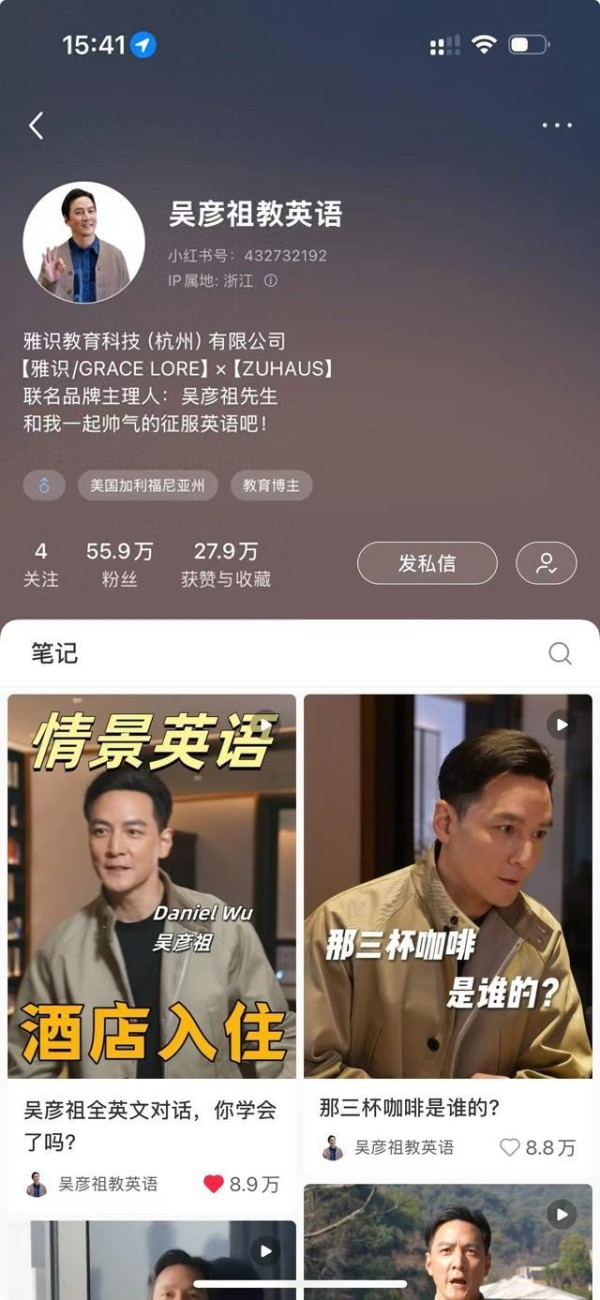Like the 那三杯咖啡是谁的 note

(510, 1147)
